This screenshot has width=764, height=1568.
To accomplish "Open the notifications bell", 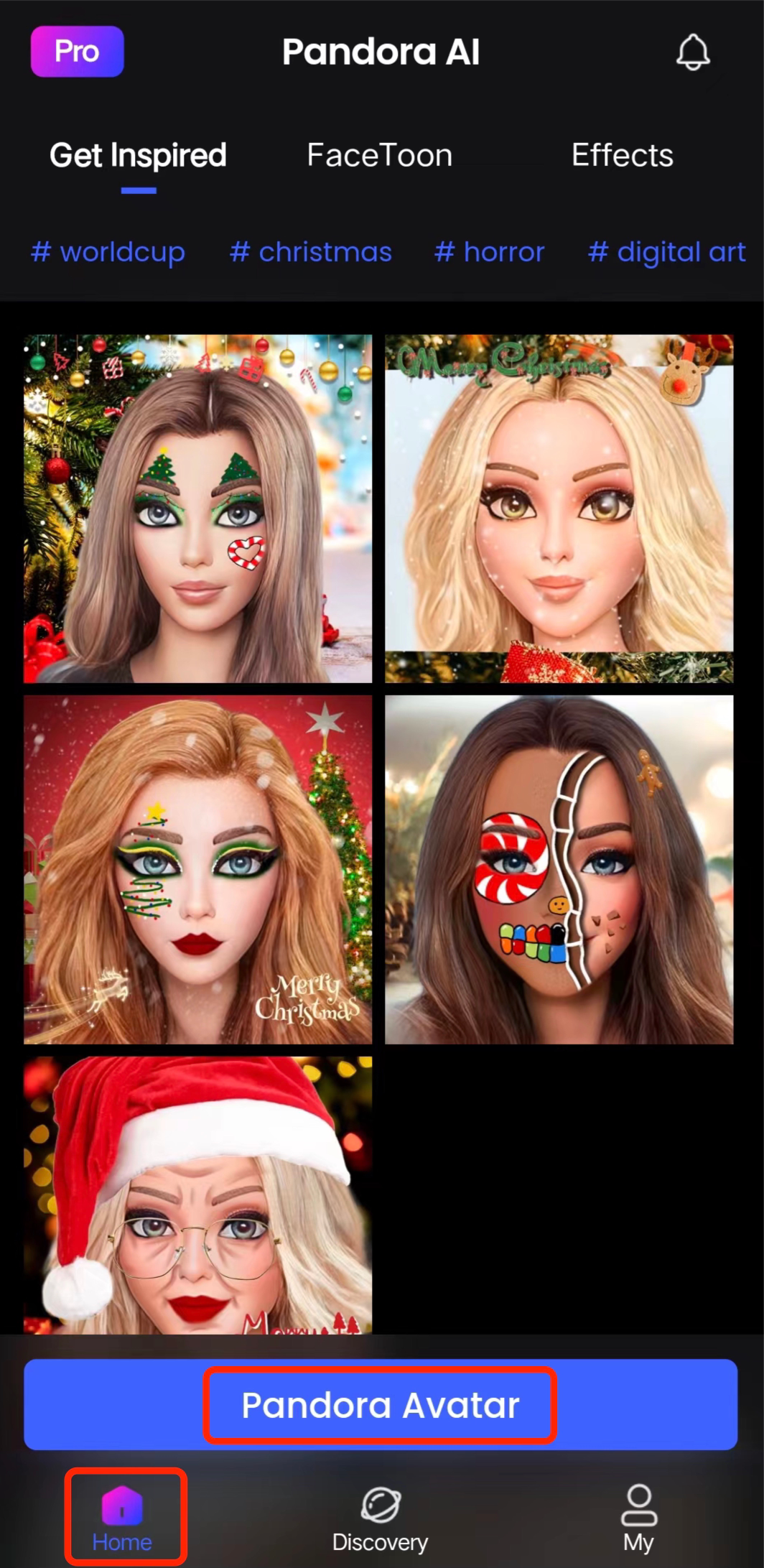I will click(x=693, y=52).
